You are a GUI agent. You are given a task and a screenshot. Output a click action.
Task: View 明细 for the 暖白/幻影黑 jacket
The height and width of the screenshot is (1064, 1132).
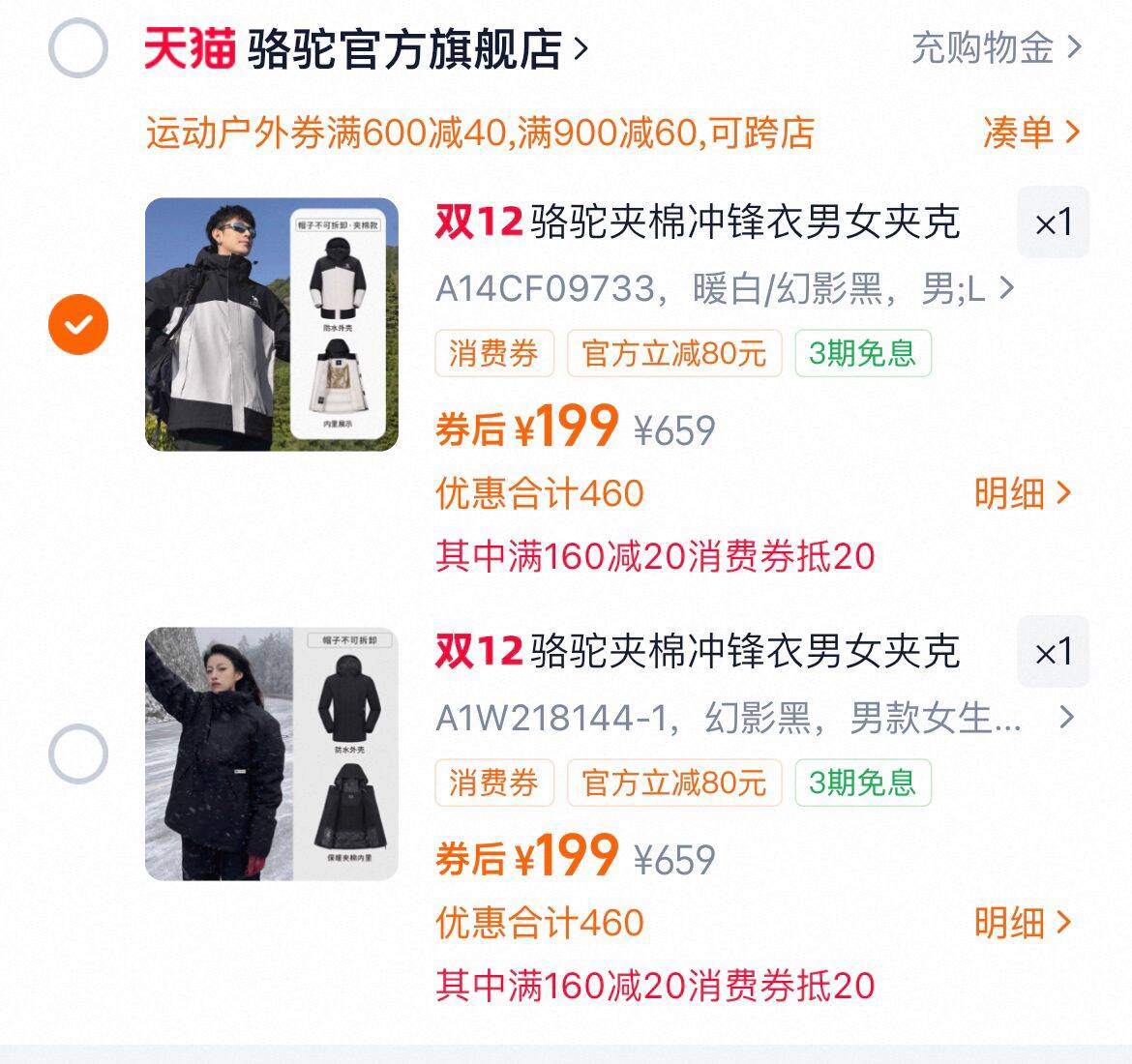[1022, 494]
